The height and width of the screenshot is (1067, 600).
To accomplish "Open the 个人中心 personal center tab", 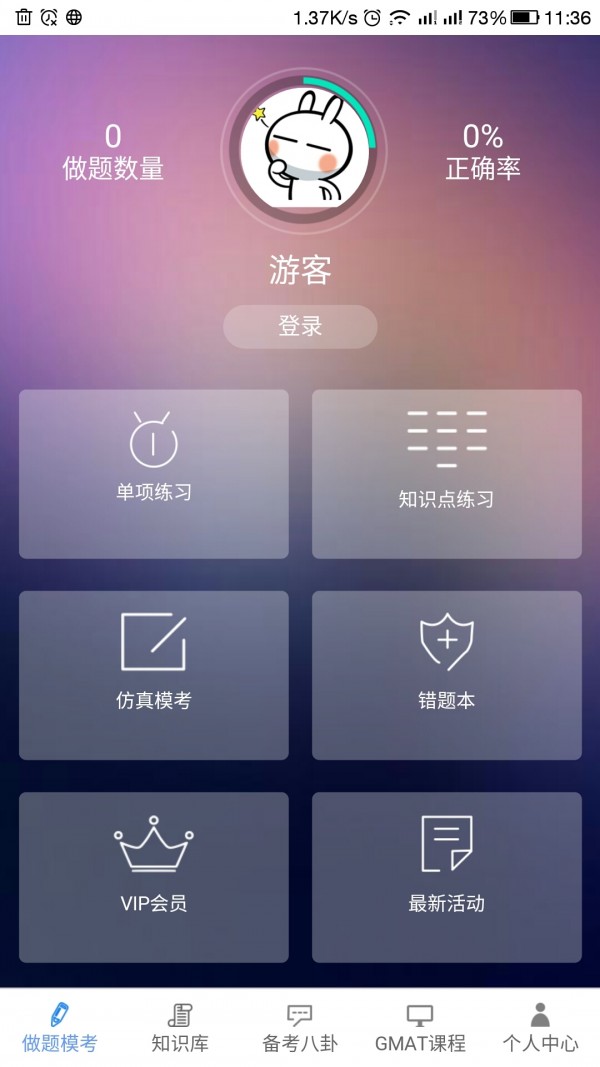I will tap(540, 1028).
